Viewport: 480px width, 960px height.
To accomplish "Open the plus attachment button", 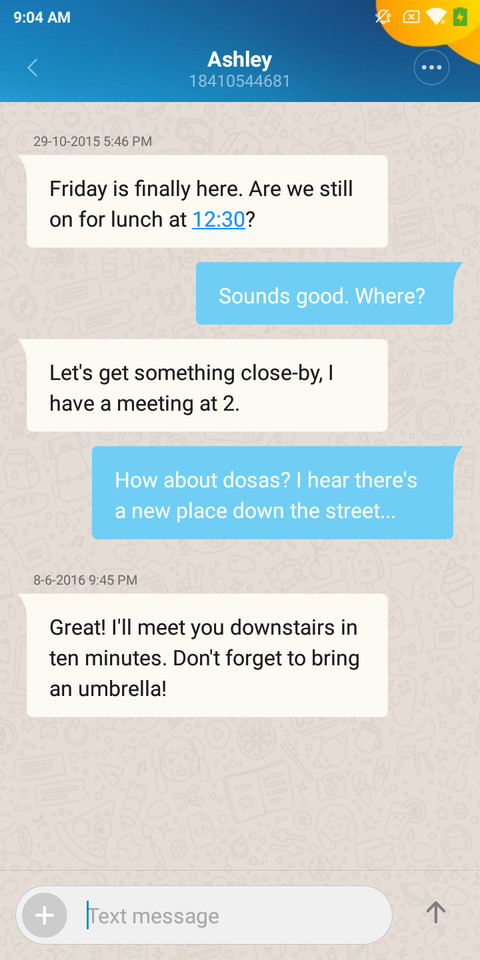I will click(44, 915).
